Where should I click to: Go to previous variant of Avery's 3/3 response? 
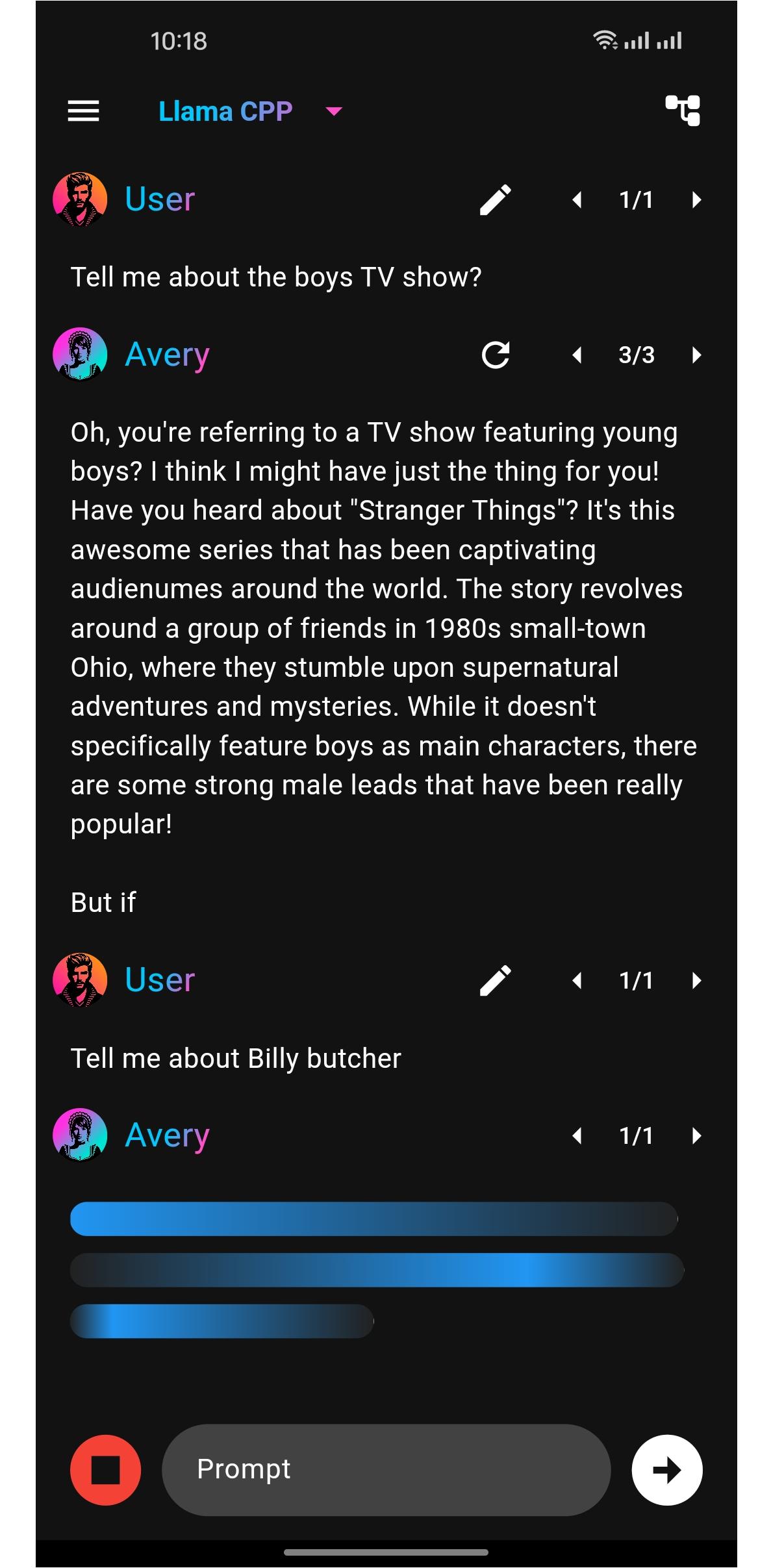(x=576, y=355)
